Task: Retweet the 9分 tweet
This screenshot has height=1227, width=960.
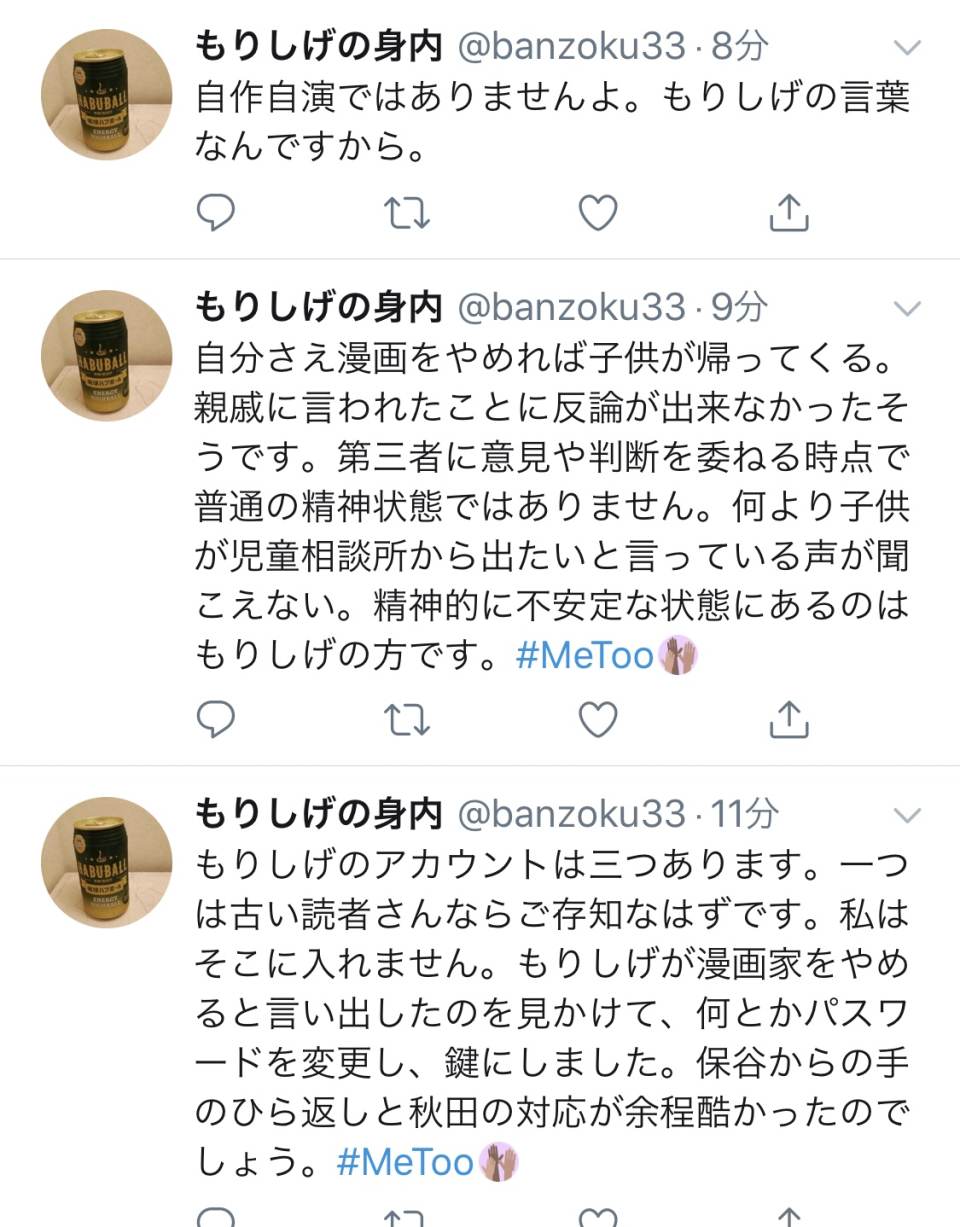Action: tap(407, 718)
